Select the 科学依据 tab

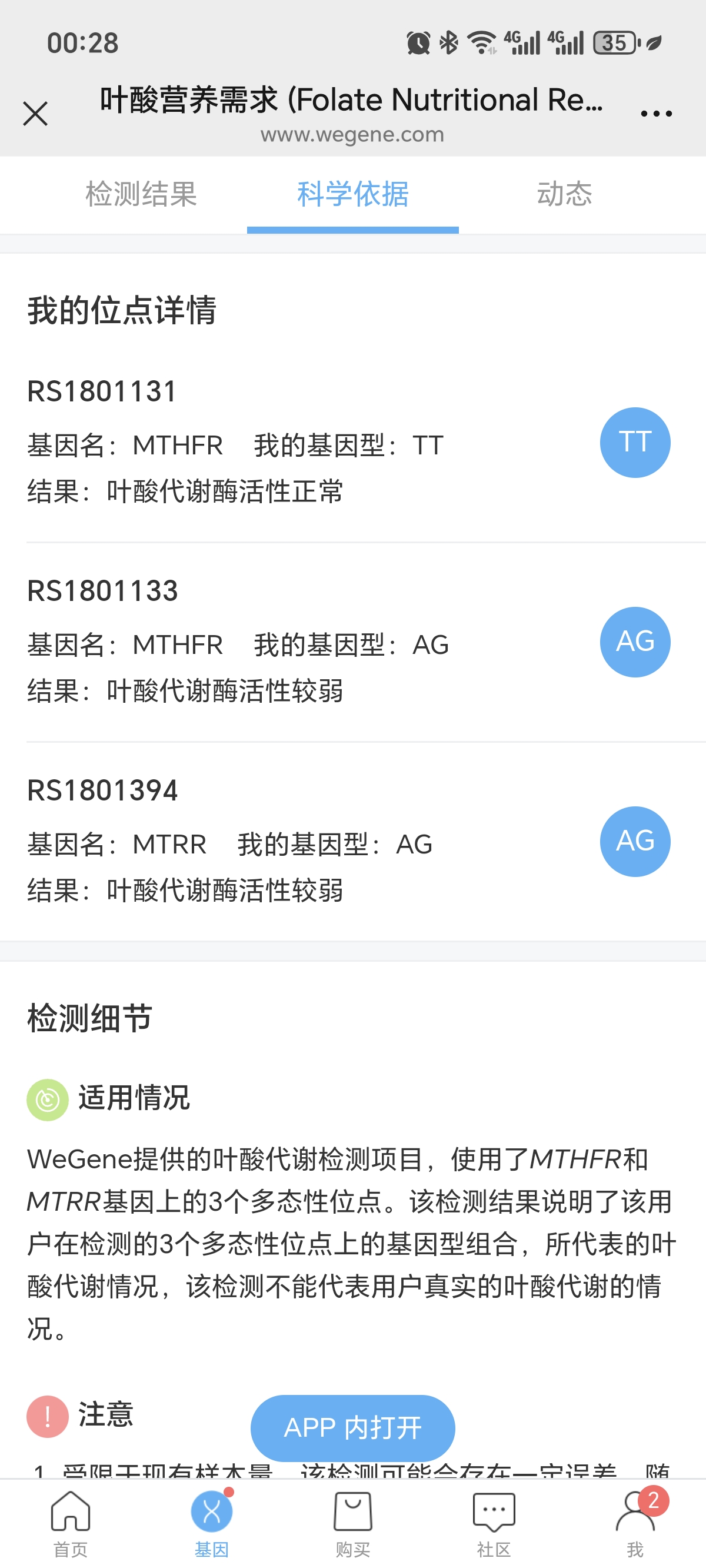pyautogui.click(x=352, y=195)
